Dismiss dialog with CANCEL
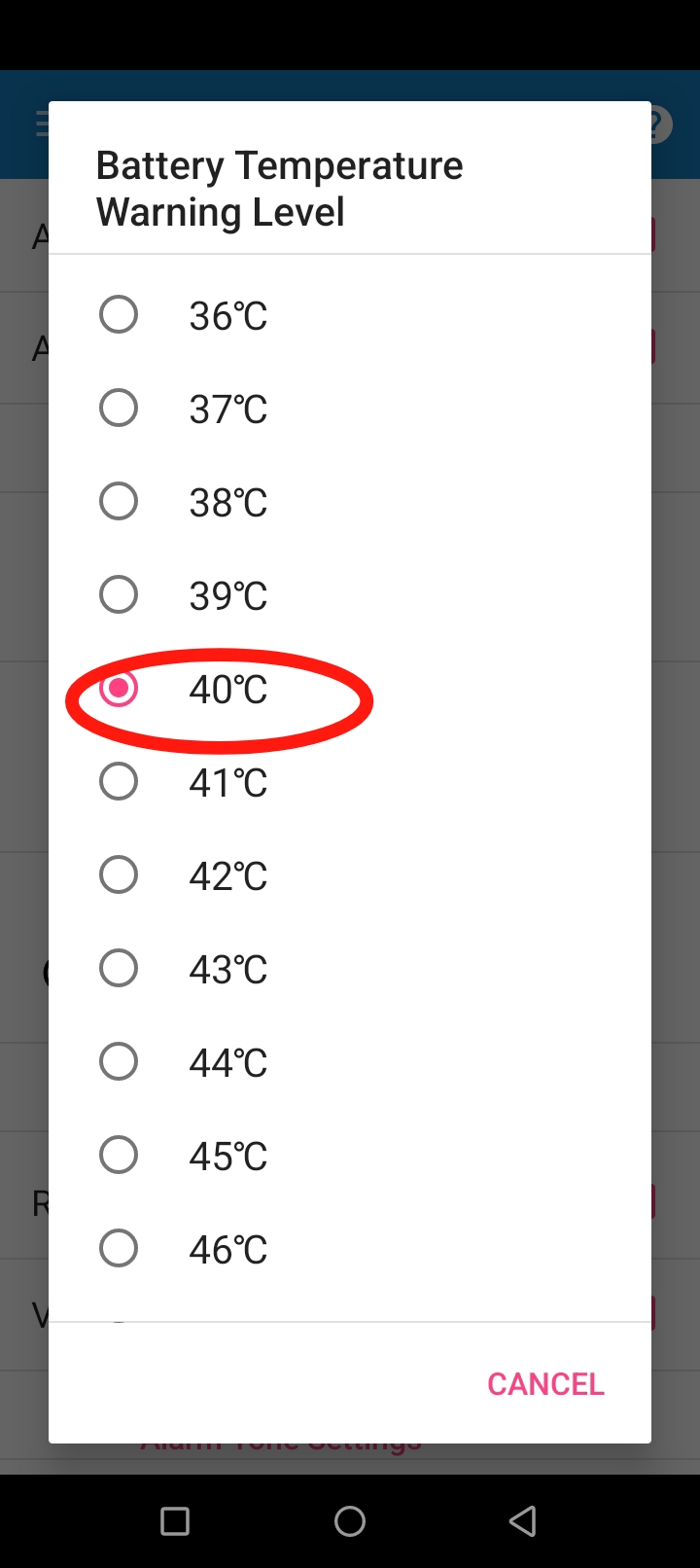 click(x=545, y=1384)
